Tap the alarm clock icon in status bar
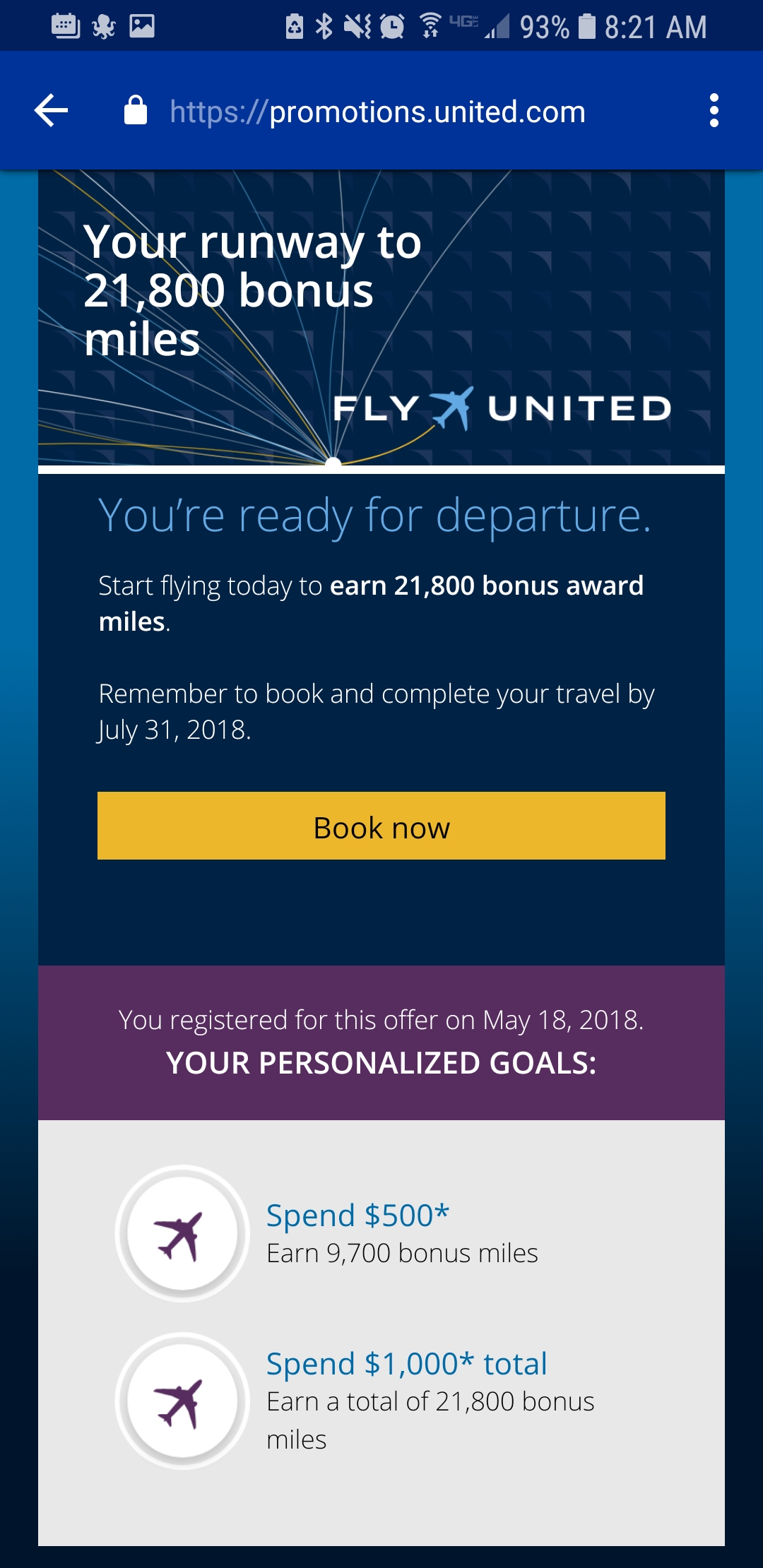This screenshot has height=1568, width=763. [391, 26]
